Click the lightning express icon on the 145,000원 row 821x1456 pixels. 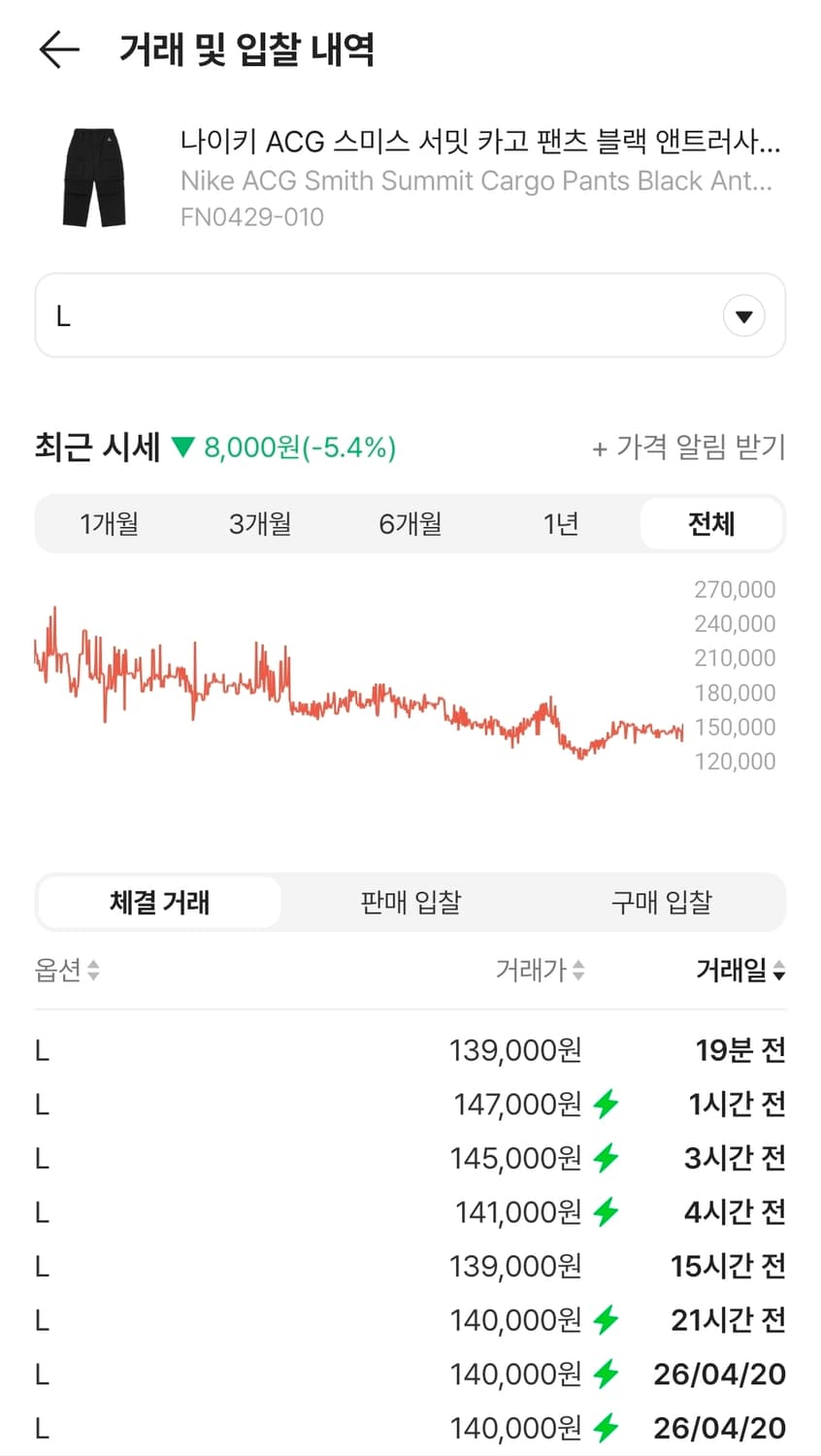pyautogui.click(x=607, y=1157)
